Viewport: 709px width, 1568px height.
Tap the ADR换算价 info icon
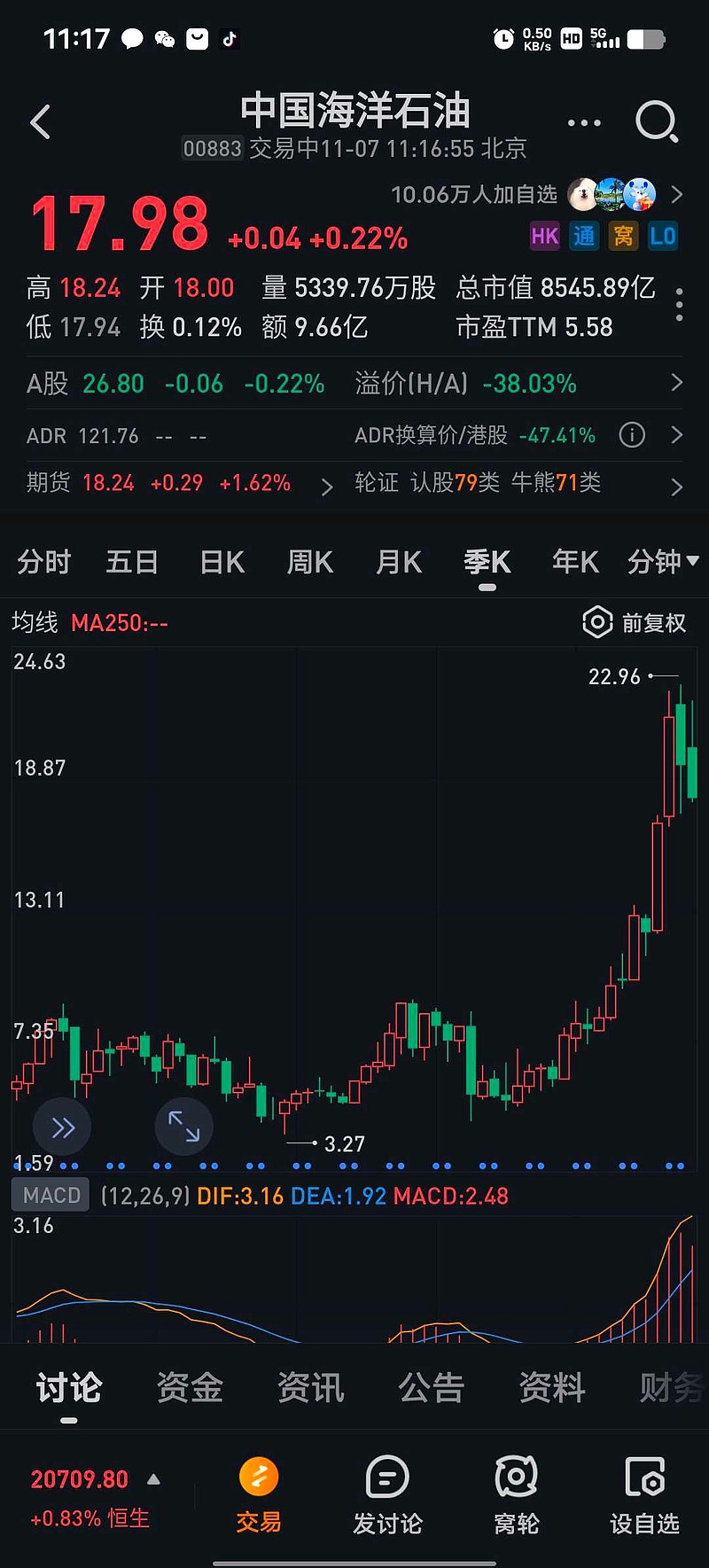632,435
